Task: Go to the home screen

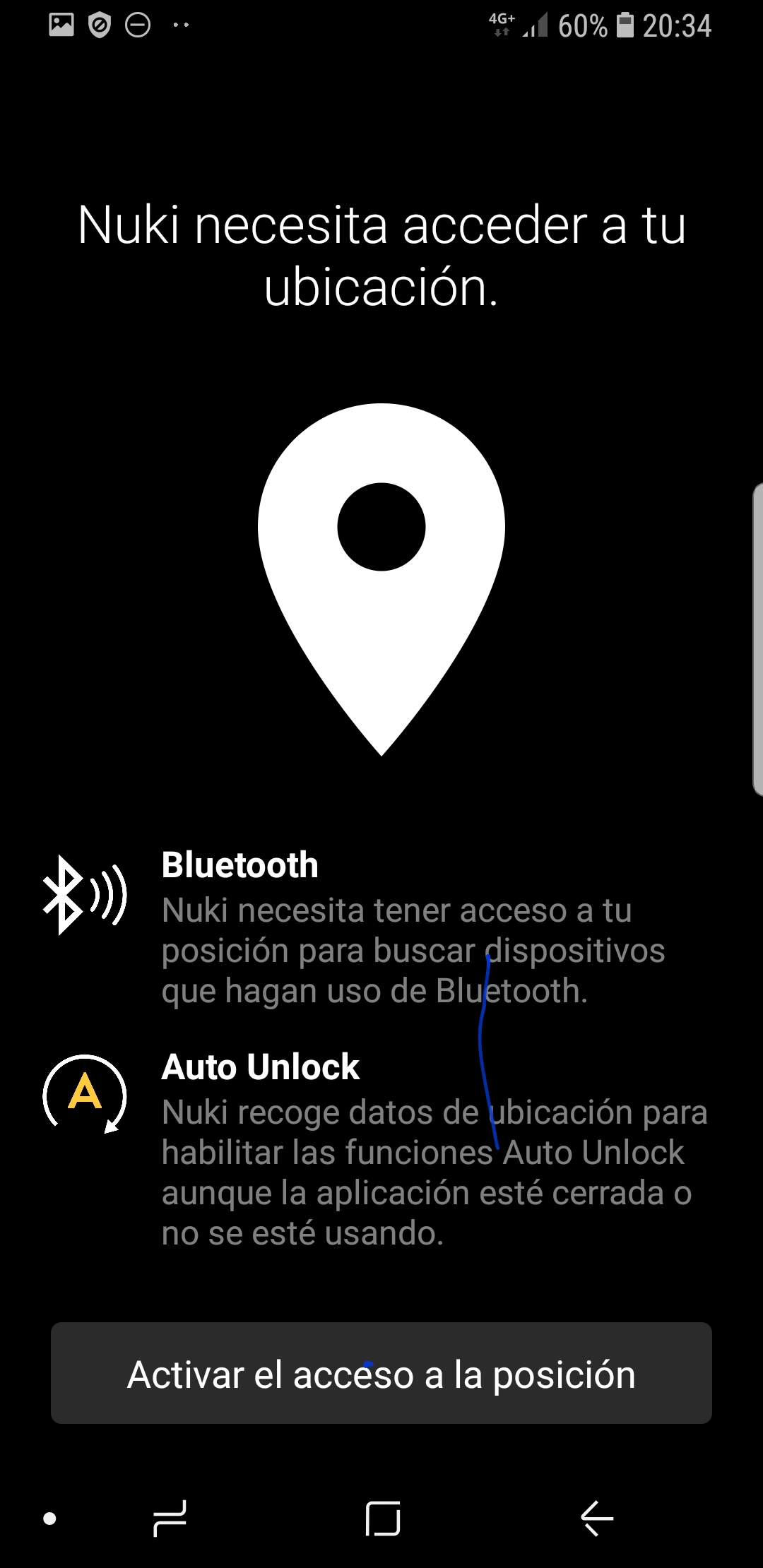Action: 383,1518
